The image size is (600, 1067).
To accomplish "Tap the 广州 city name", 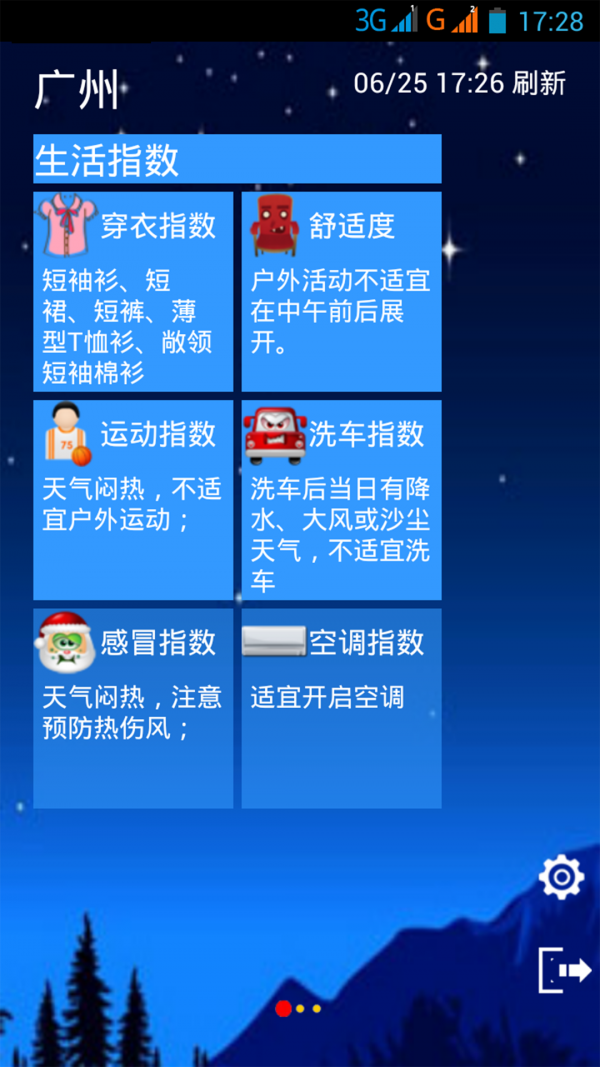I will tap(78, 90).
